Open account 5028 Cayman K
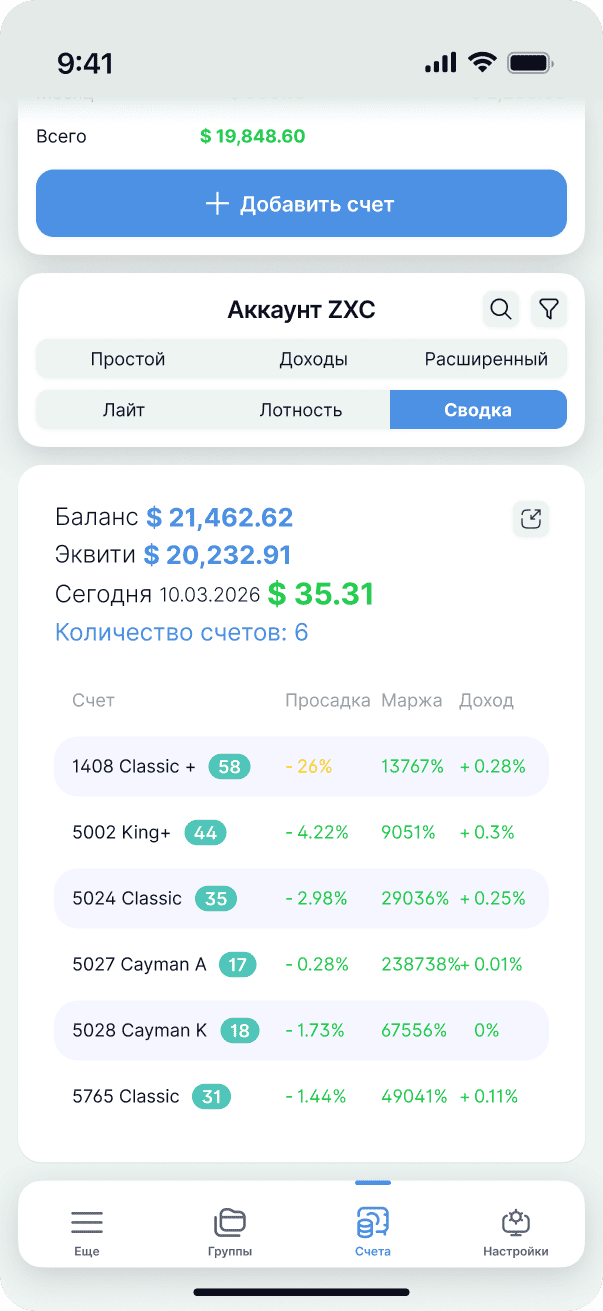 301,1030
